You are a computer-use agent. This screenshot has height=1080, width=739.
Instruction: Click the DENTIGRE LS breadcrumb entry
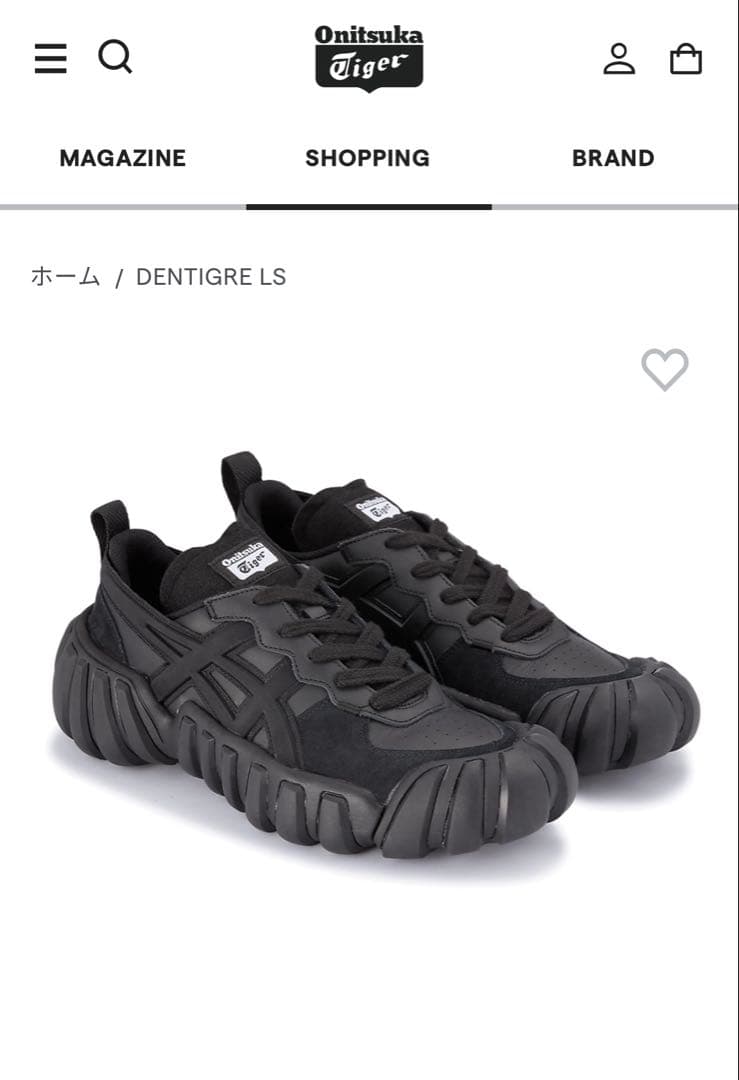click(210, 276)
